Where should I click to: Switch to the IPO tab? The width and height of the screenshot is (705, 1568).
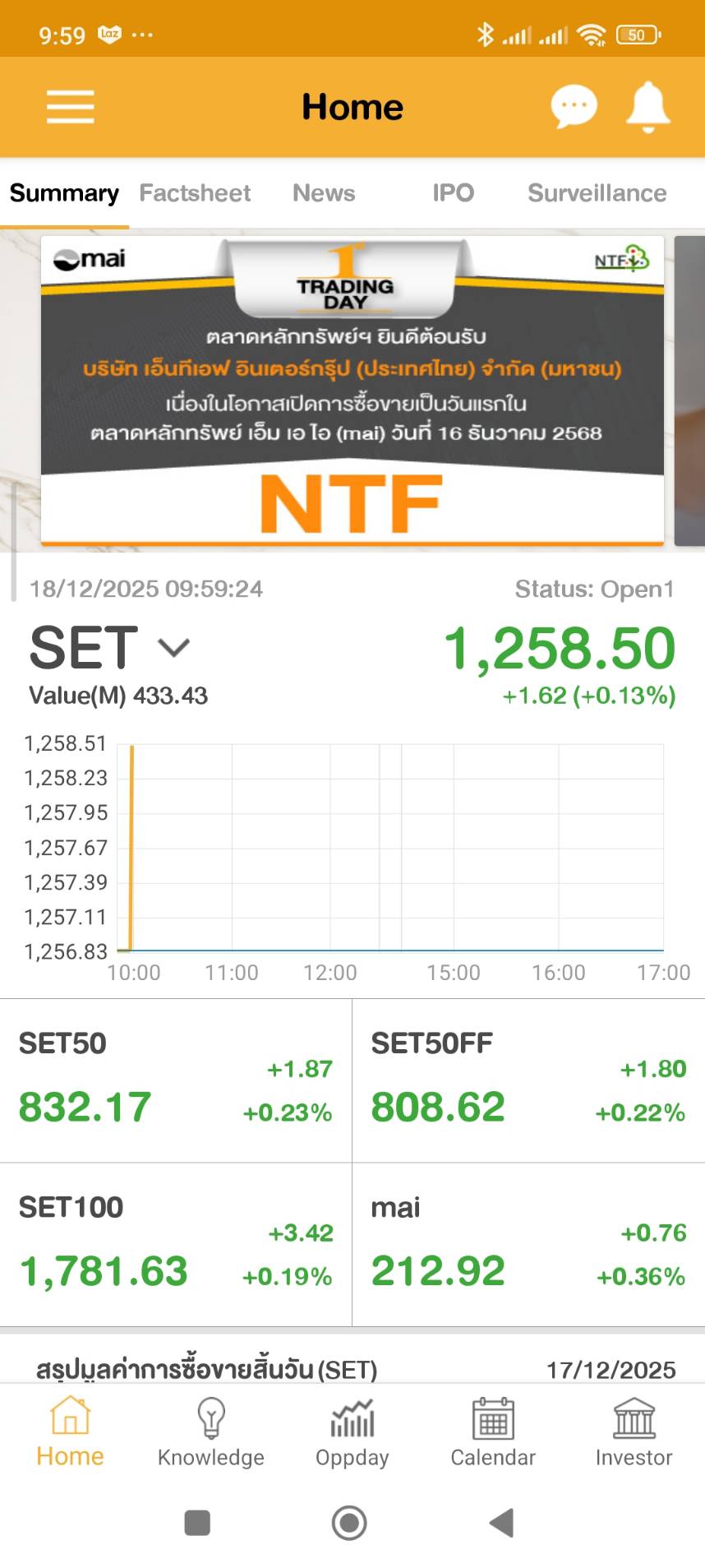pos(454,193)
